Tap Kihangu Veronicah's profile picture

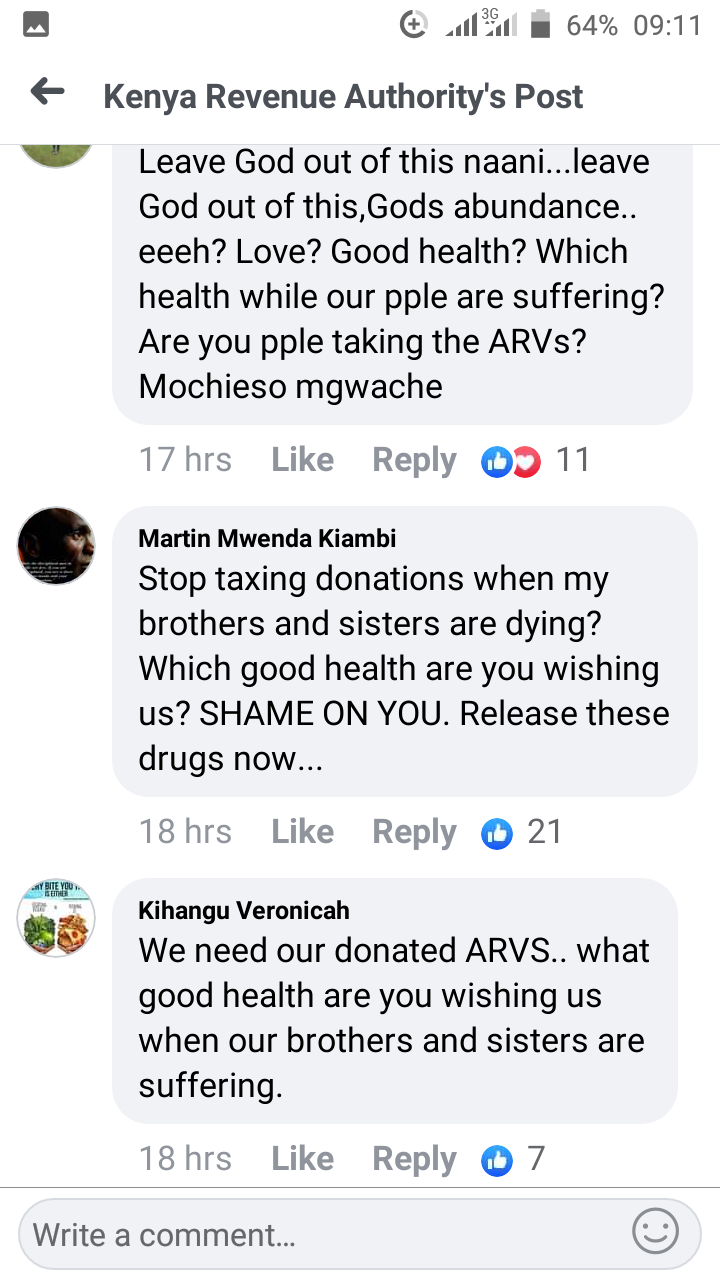tap(56, 917)
